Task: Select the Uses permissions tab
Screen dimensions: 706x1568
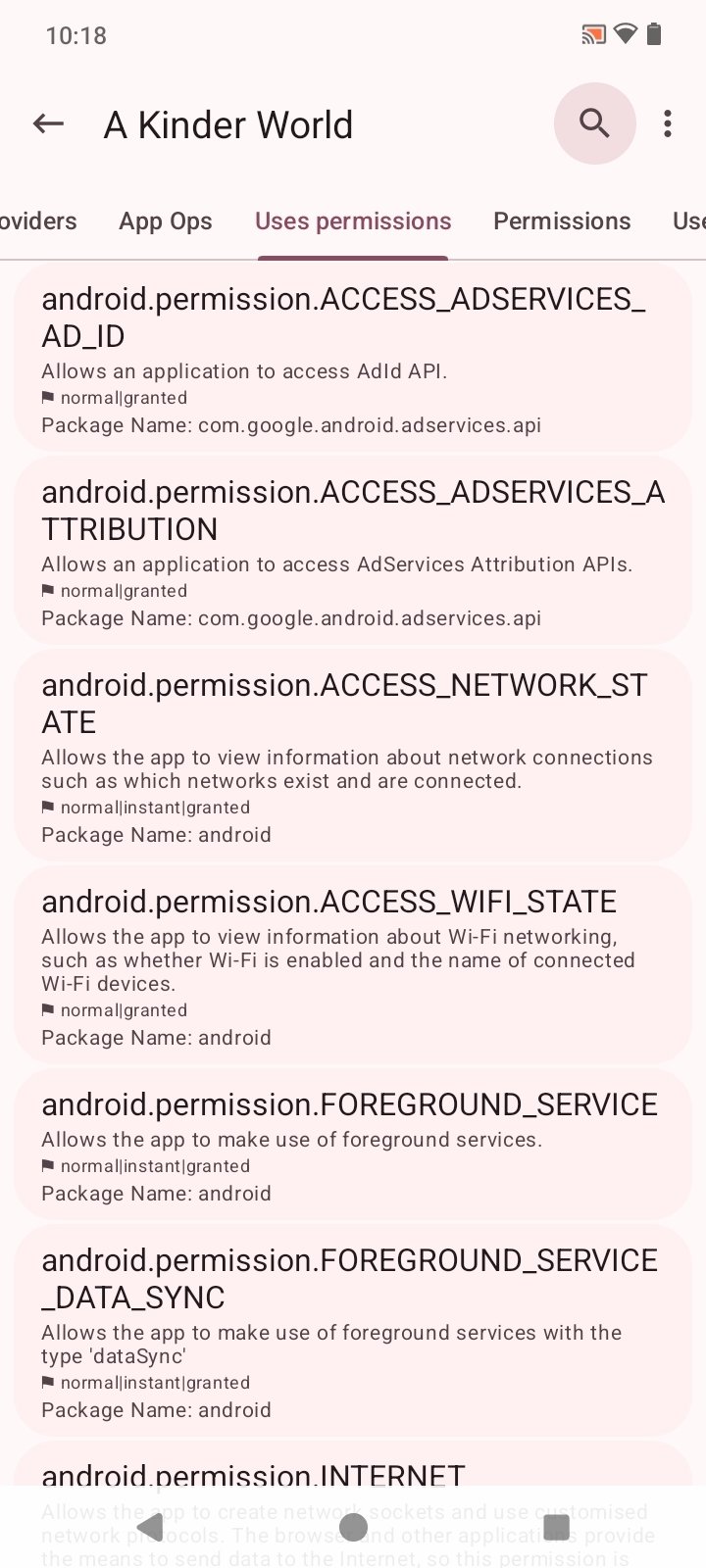Action: coord(353,221)
